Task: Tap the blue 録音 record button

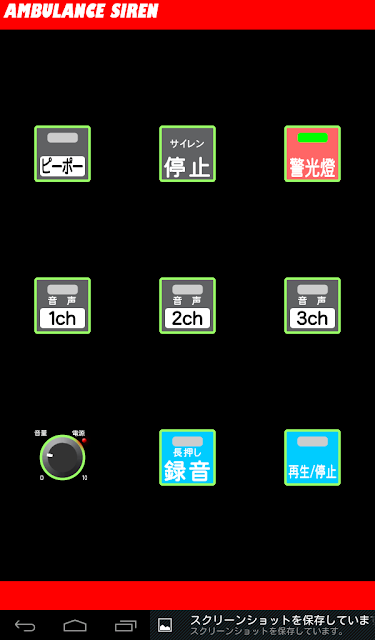Action: pyautogui.click(x=187, y=458)
